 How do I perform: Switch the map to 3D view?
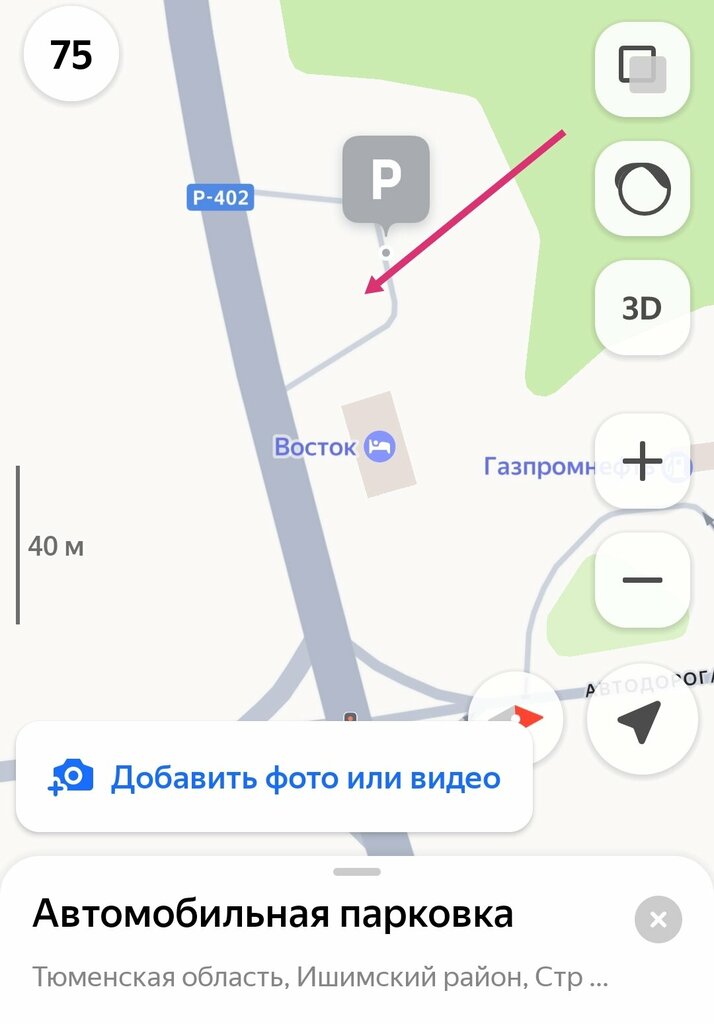tap(642, 307)
